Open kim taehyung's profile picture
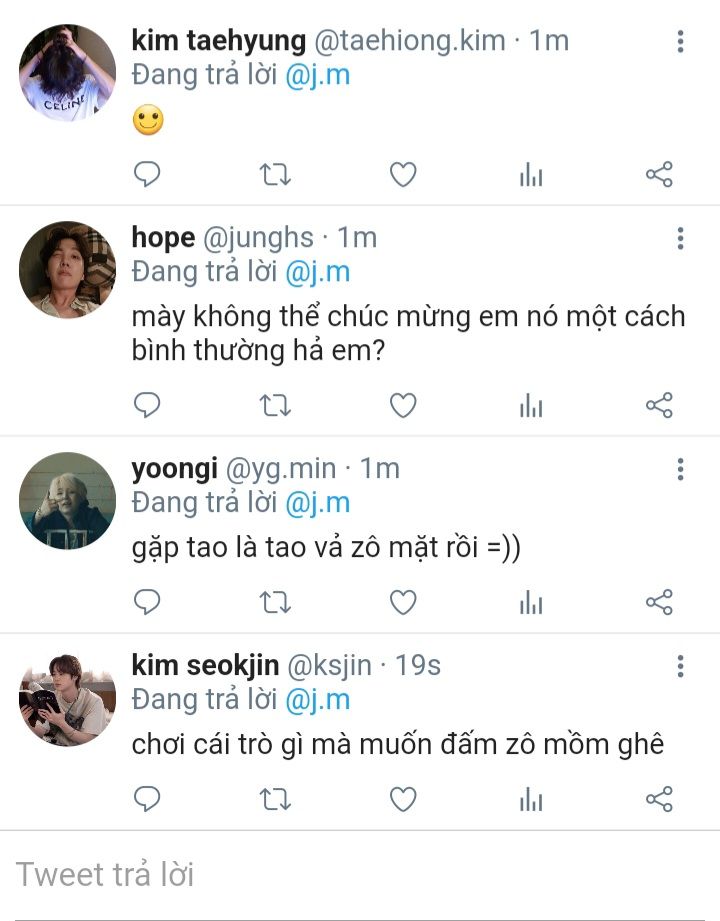 pyautogui.click(x=68, y=73)
